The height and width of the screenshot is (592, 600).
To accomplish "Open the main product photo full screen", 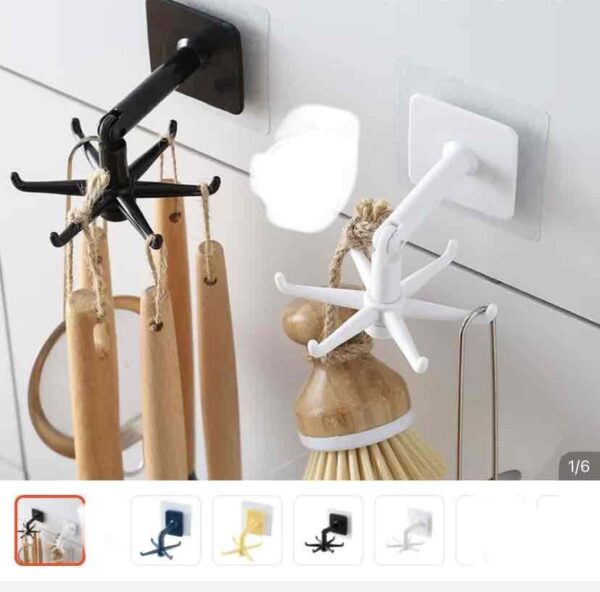I will (300, 240).
